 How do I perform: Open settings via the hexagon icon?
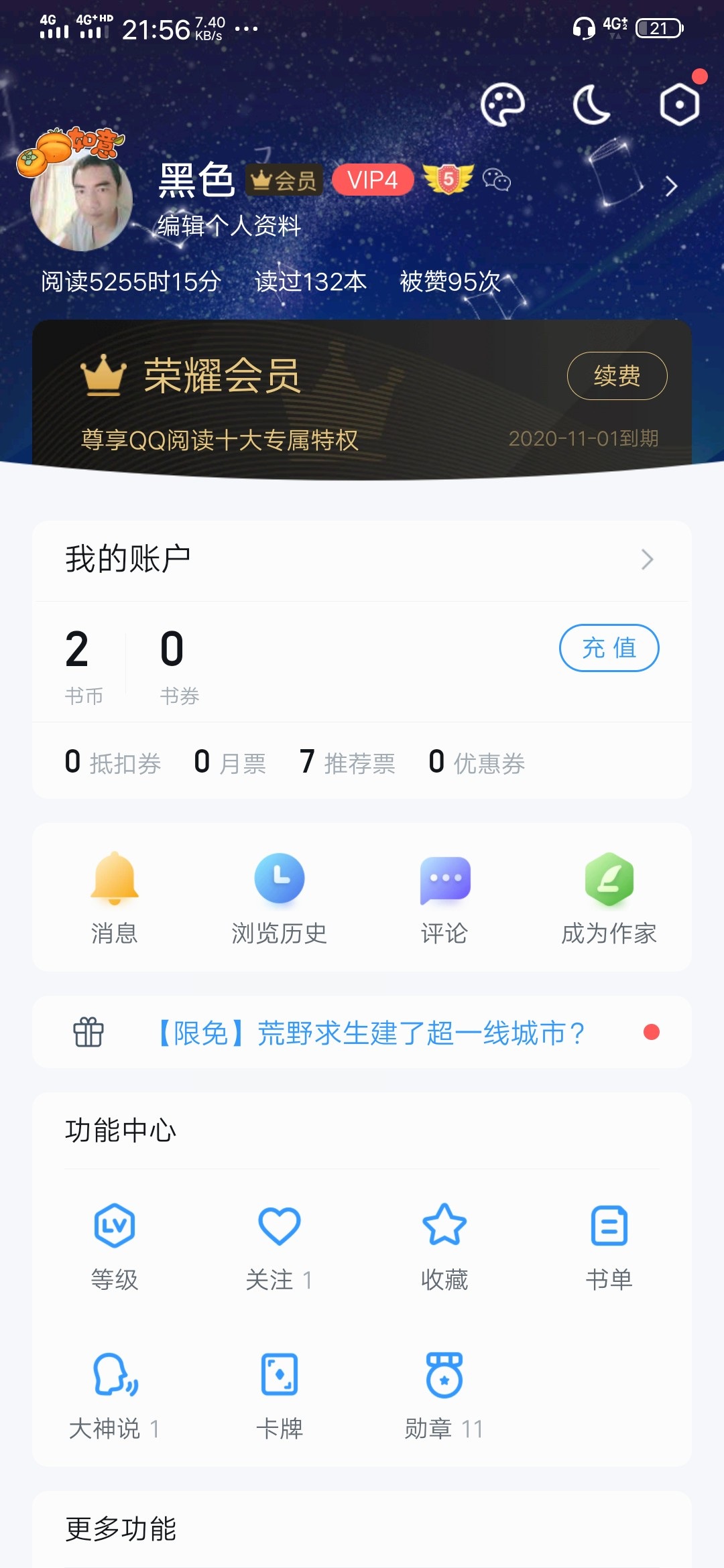679,105
